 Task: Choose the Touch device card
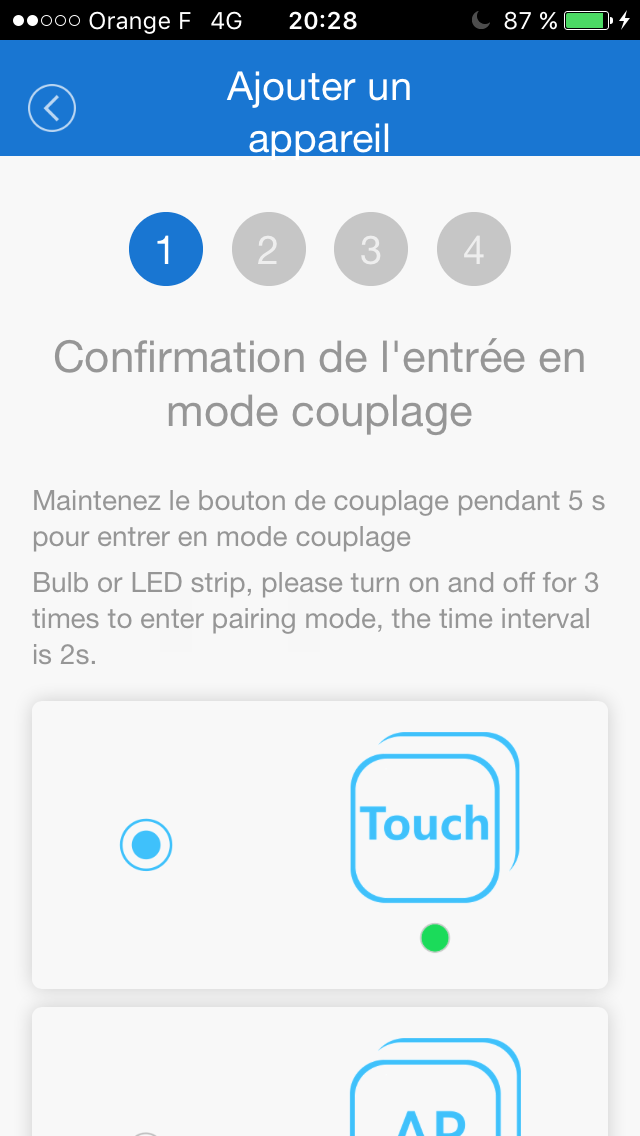[x=320, y=845]
